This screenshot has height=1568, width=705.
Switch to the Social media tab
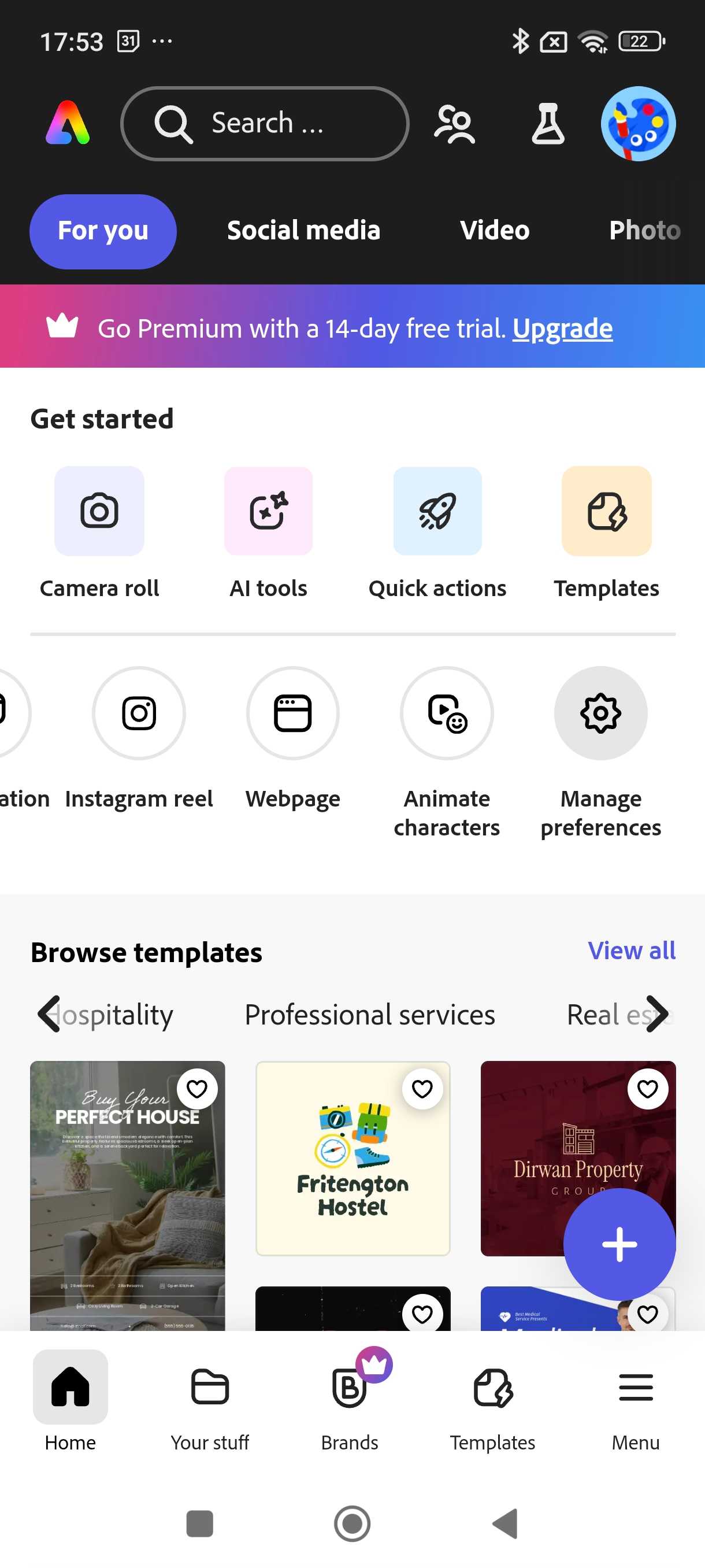303,231
